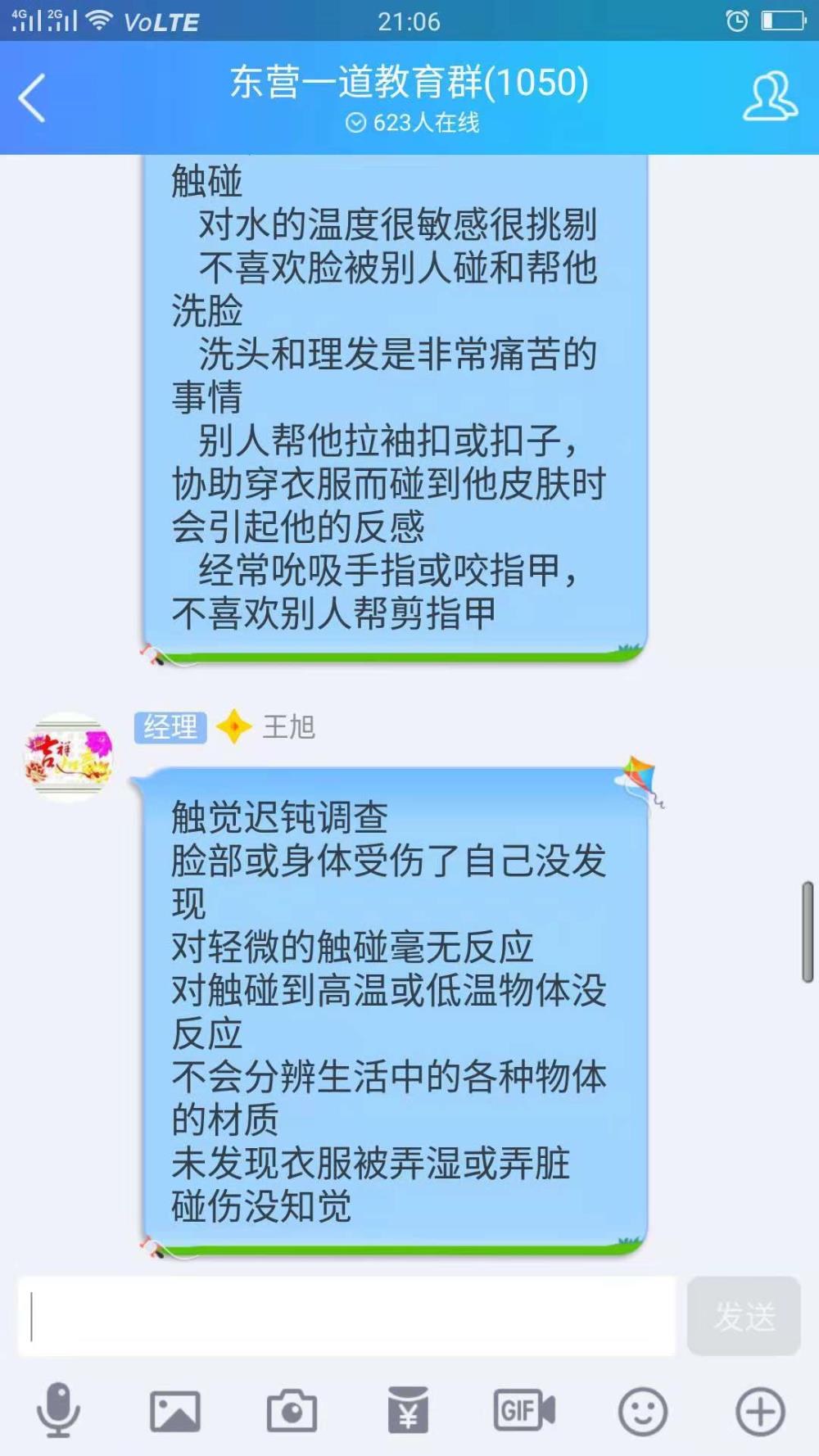Expand more options with plus icon
The image size is (819, 1456).
(760, 1411)
